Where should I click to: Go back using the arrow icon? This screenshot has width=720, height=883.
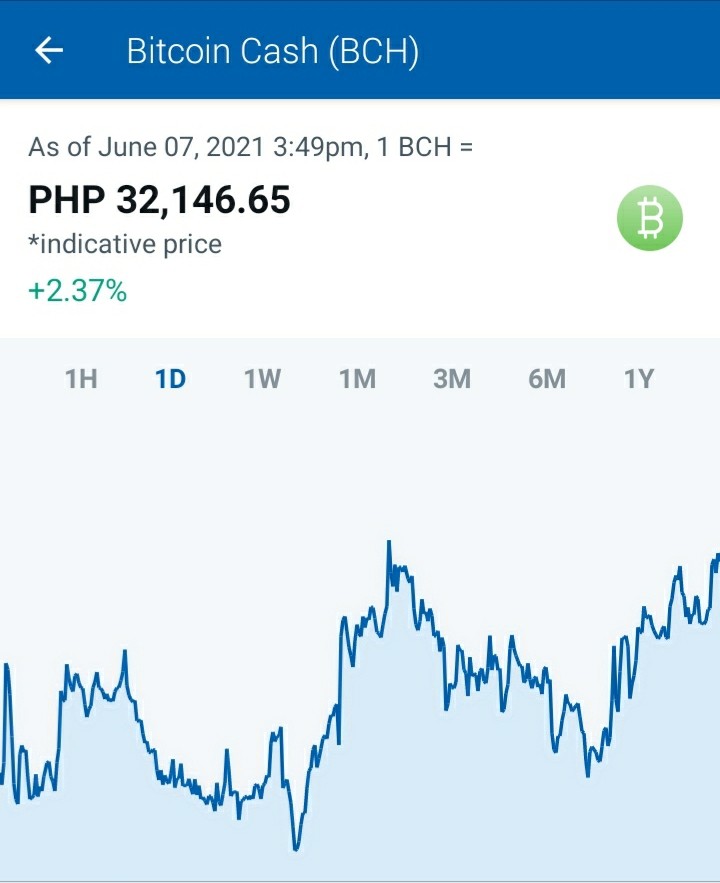click(x=49, y=51)
